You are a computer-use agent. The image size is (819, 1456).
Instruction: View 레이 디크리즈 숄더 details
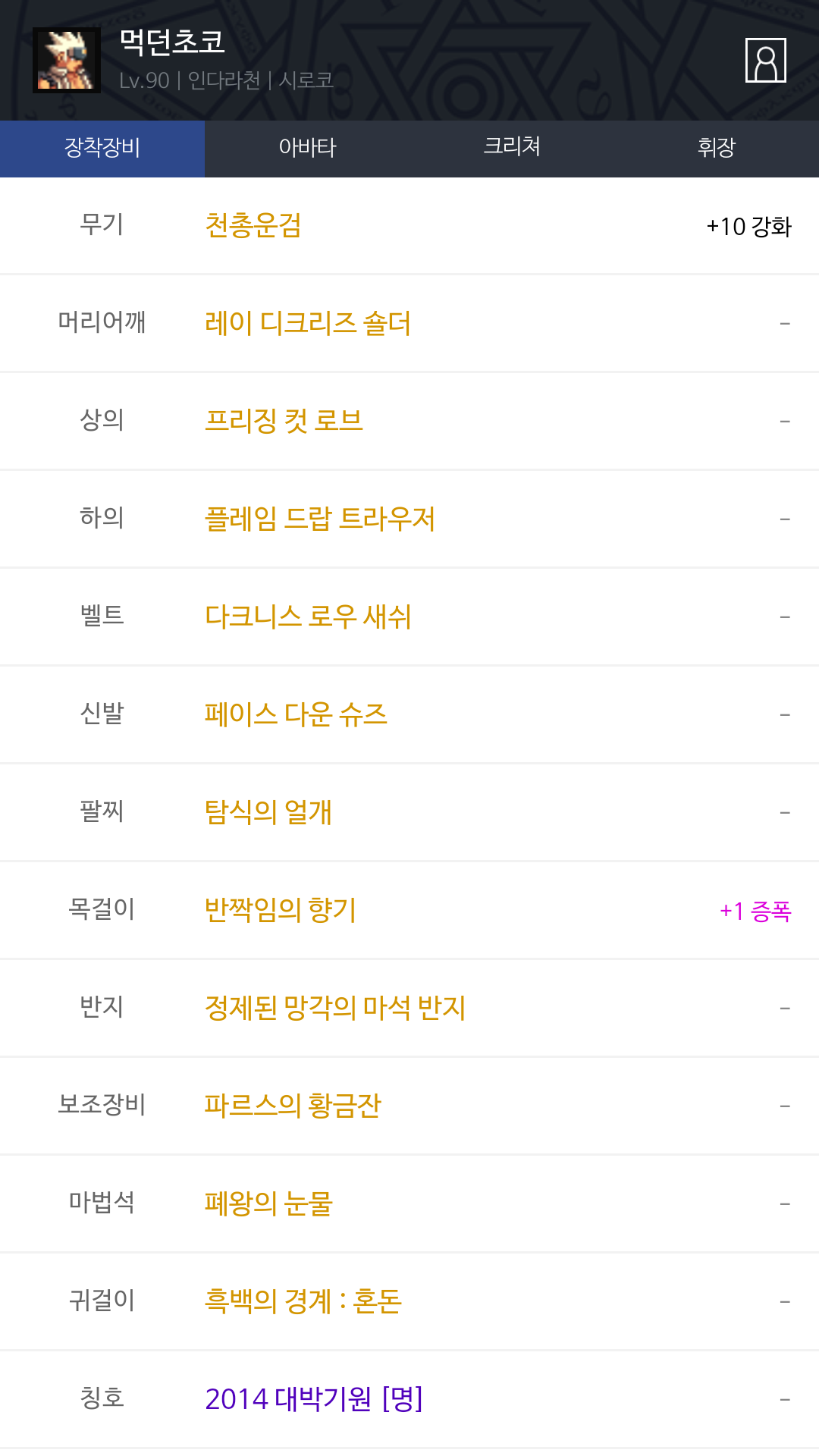[x=308, y=324]
